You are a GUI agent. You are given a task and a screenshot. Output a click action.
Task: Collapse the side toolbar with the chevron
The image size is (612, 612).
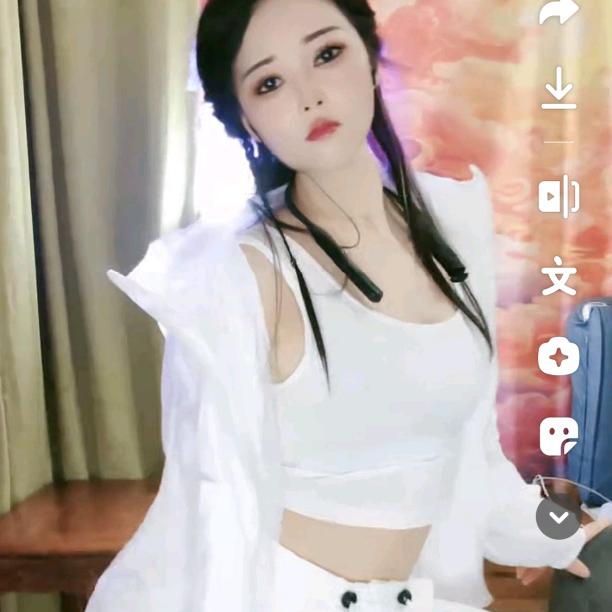[559, 517]
